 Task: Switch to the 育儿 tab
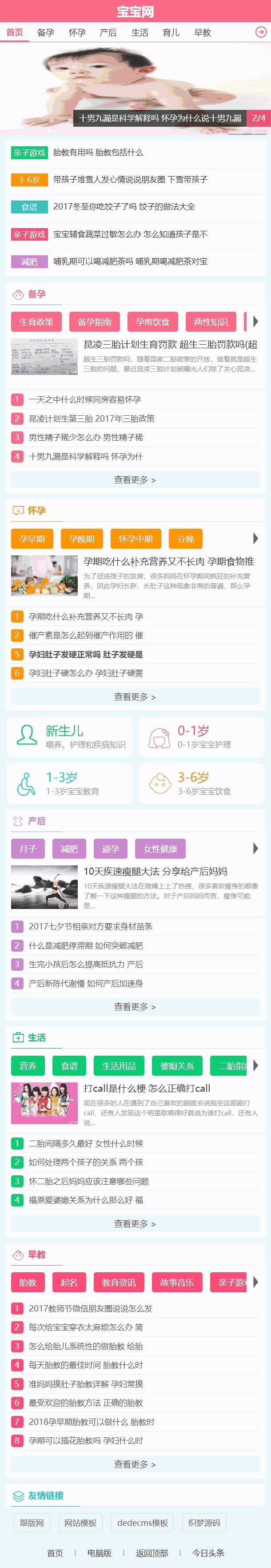click(x=171, y=33)
